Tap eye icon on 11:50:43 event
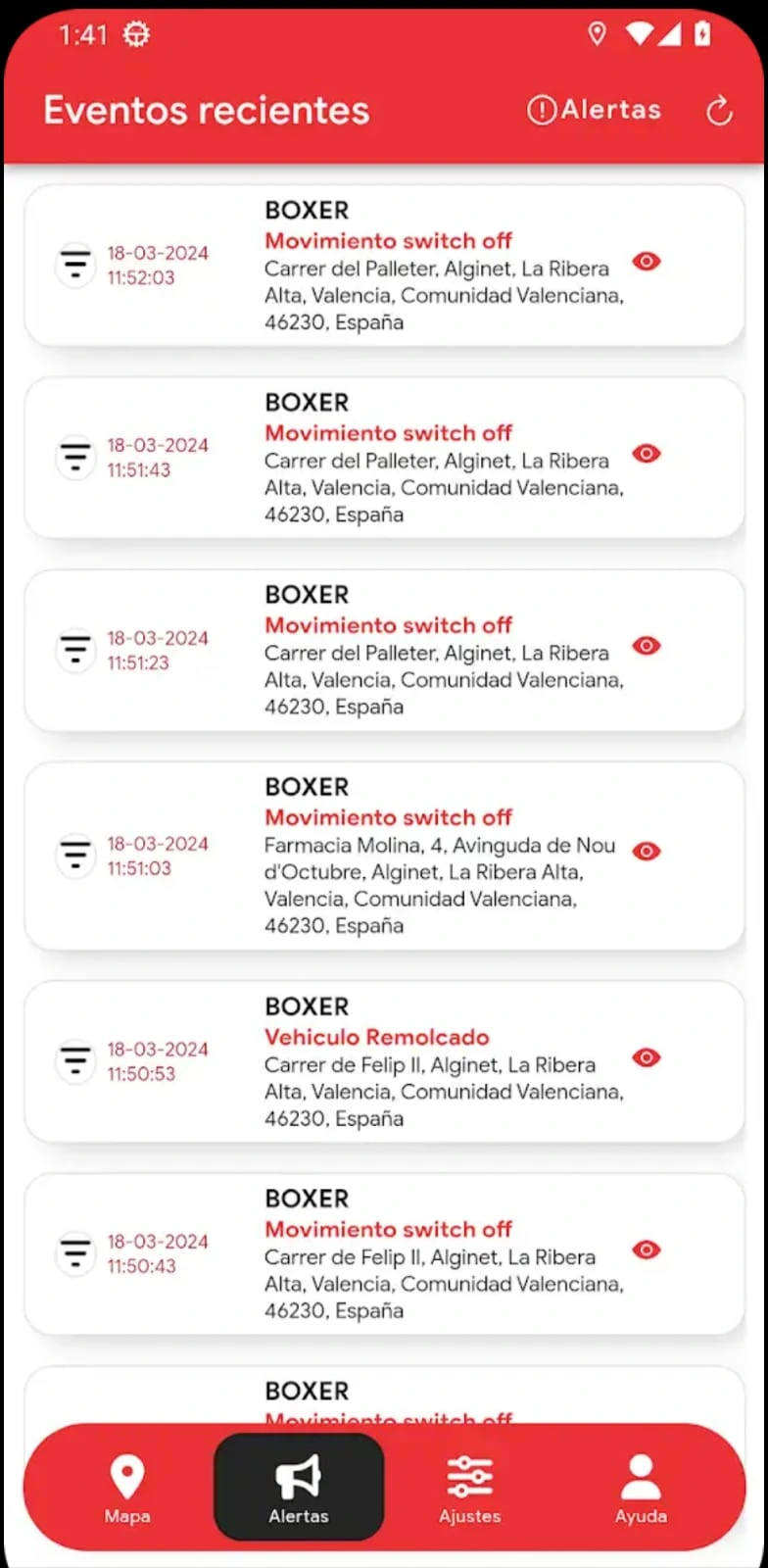Image resolution: width=768 pixels, height=1568 pixels. (x=647, y=1249)
